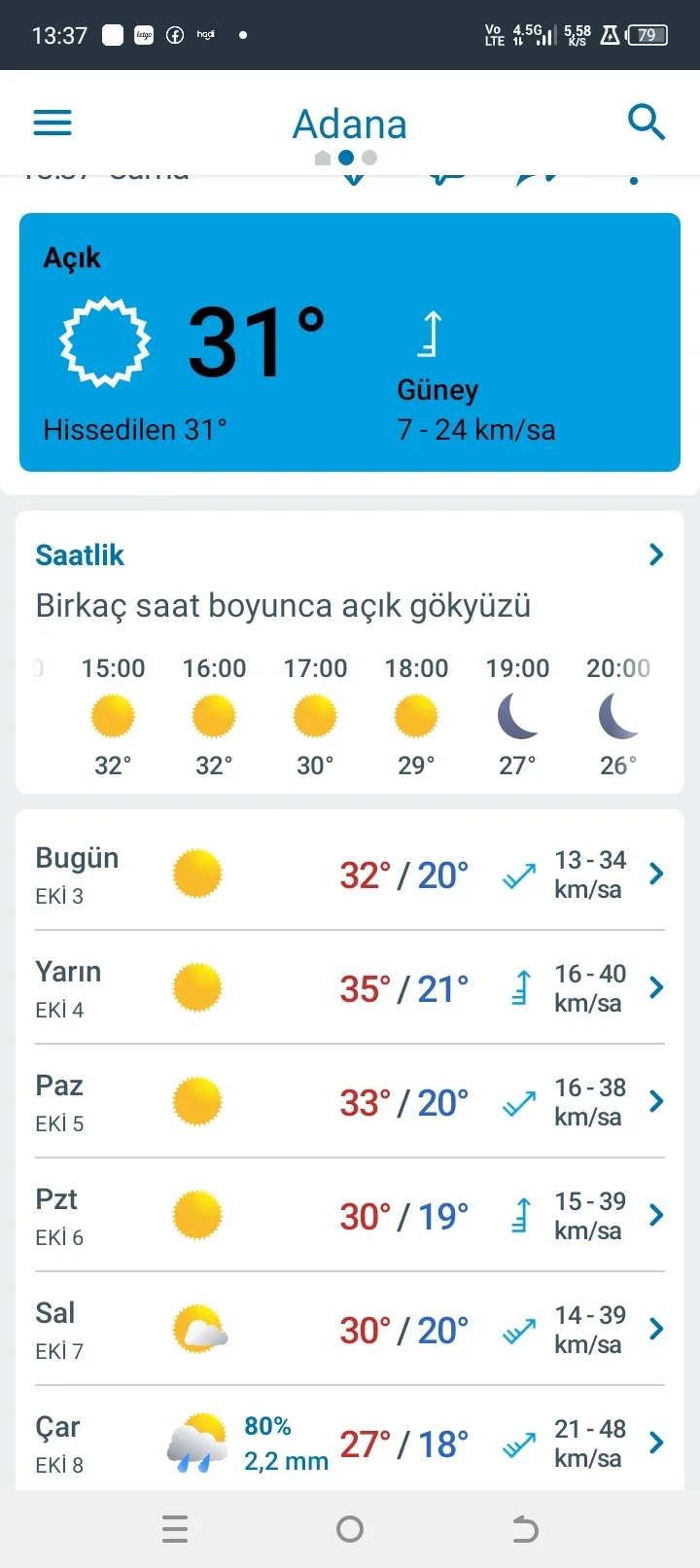
Task: Switch to the Adana city header
Action: pyautogui.click(x=350, y=123)
